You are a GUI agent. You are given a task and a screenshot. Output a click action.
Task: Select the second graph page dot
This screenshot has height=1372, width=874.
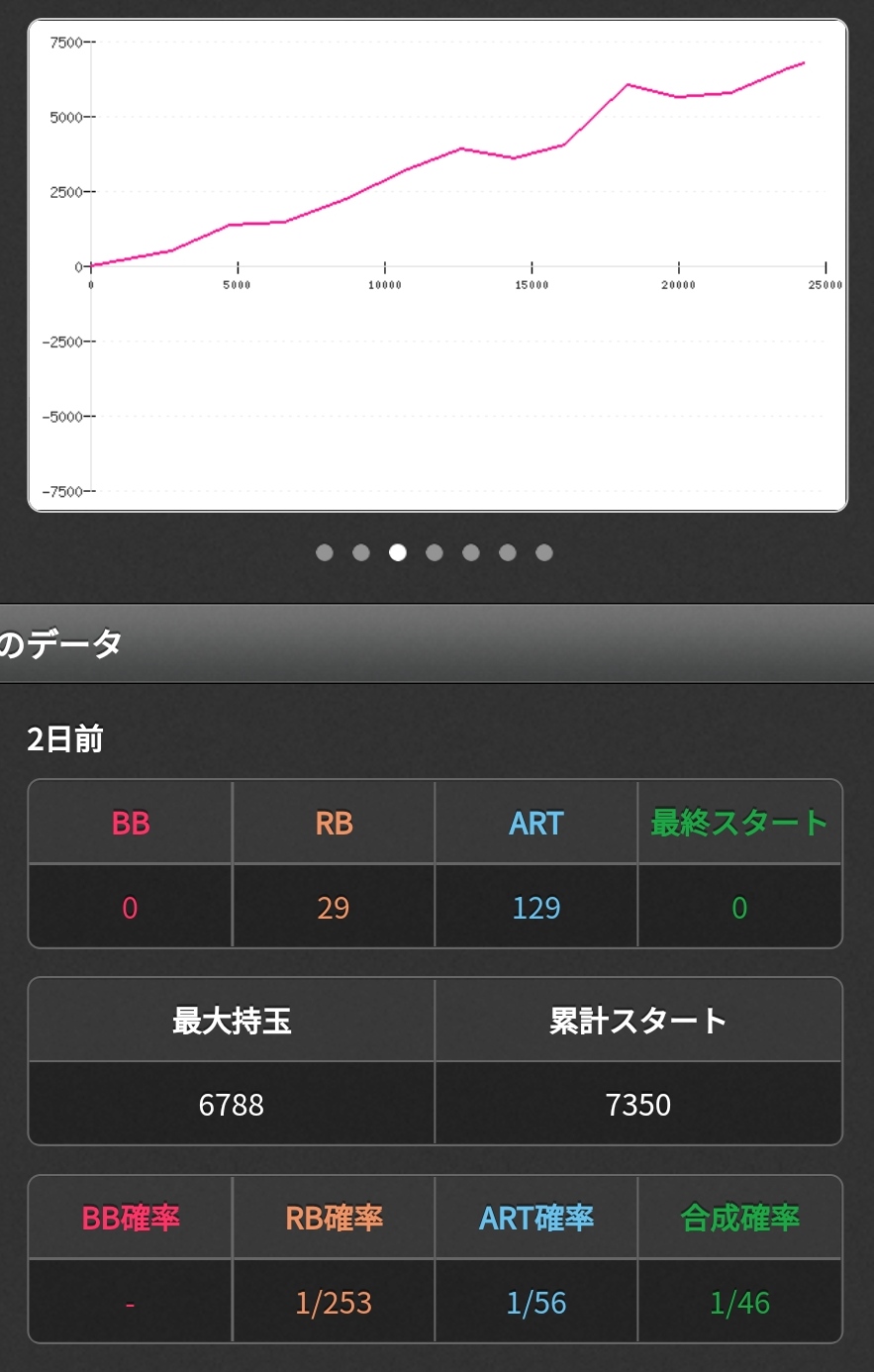click(361, 552)
